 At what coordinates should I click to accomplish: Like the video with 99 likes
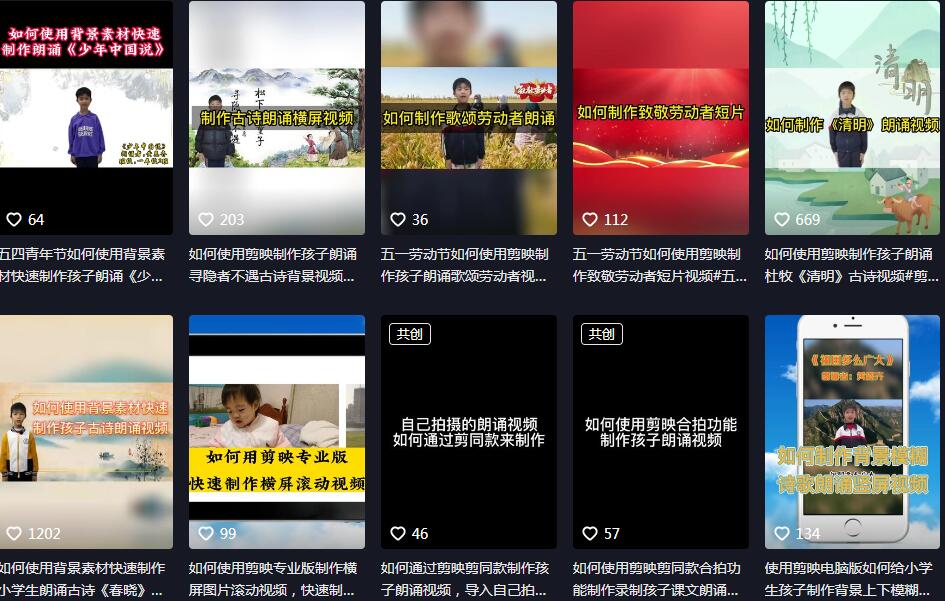point(206,533)
